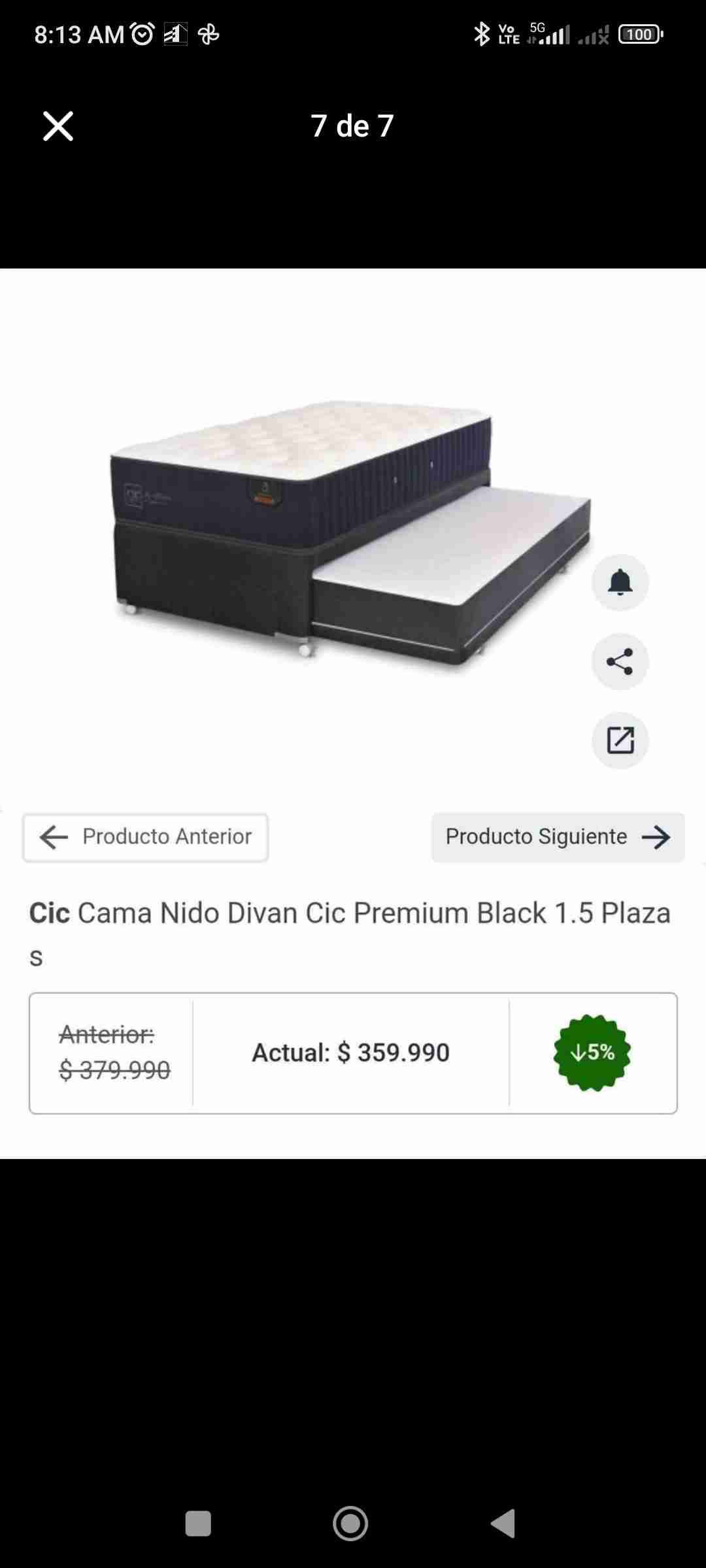
Task: Go to the previous product
Action: (144, 836)
